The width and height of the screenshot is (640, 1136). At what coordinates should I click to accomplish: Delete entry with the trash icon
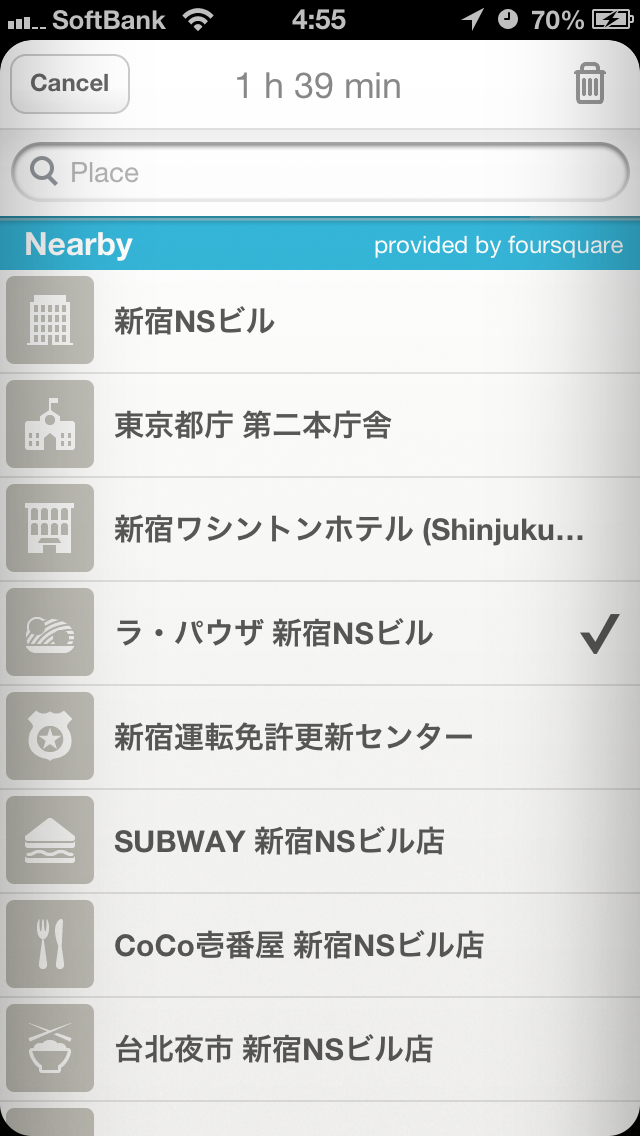[590, 84]
